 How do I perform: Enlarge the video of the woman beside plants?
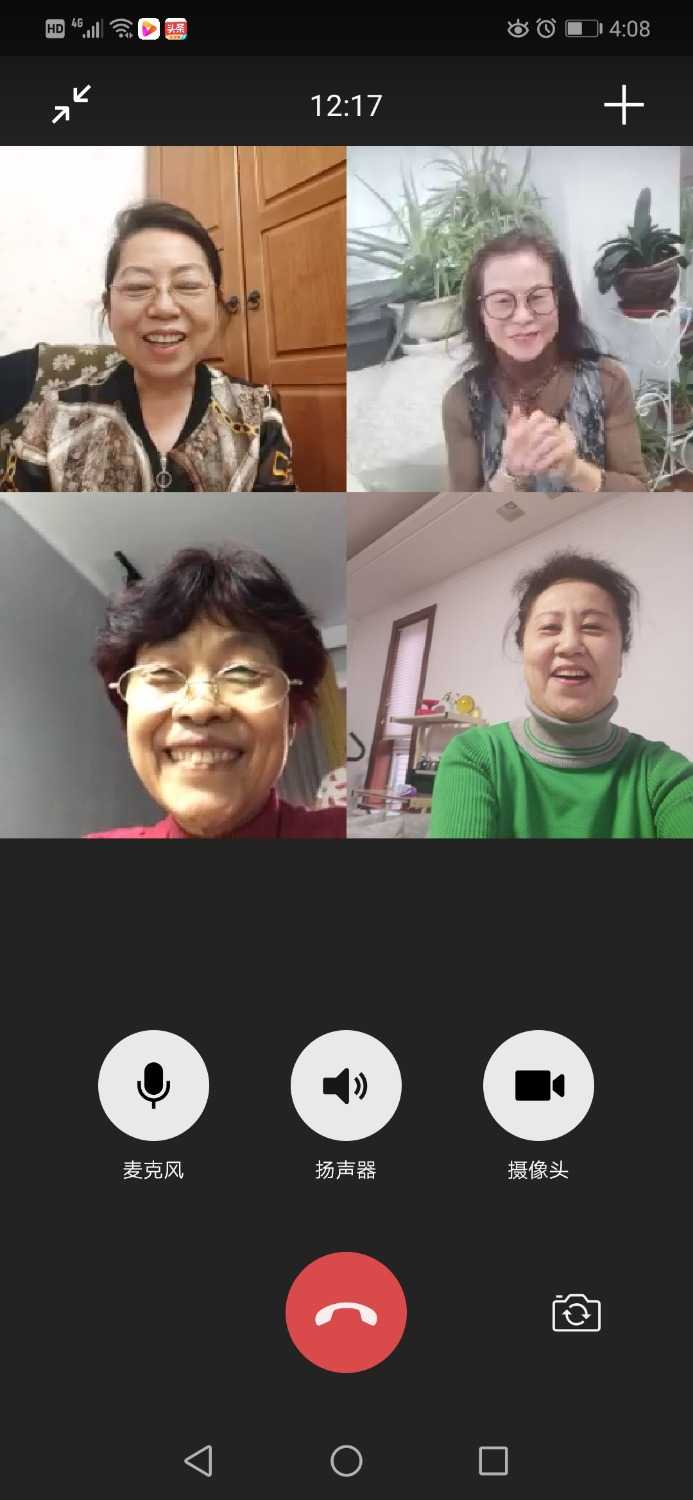(520, 319)
